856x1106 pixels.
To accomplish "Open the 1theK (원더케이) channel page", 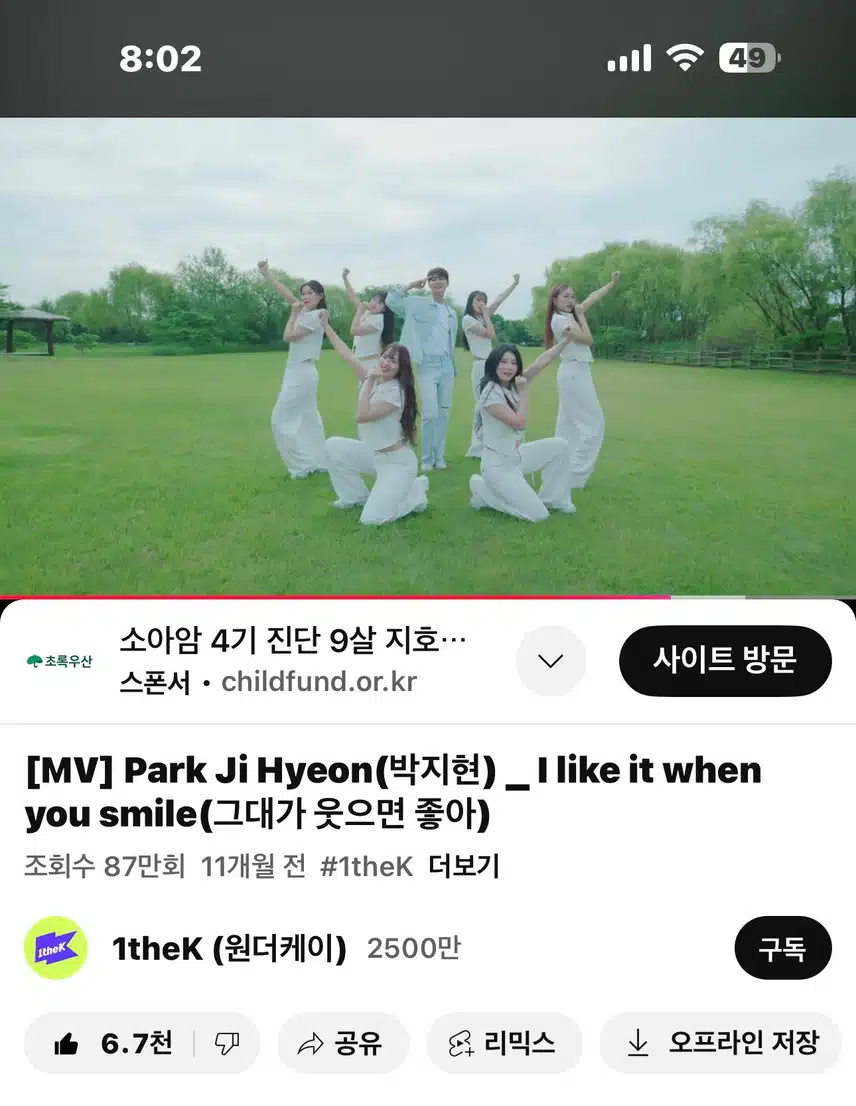I will click(x=230, y=948).
